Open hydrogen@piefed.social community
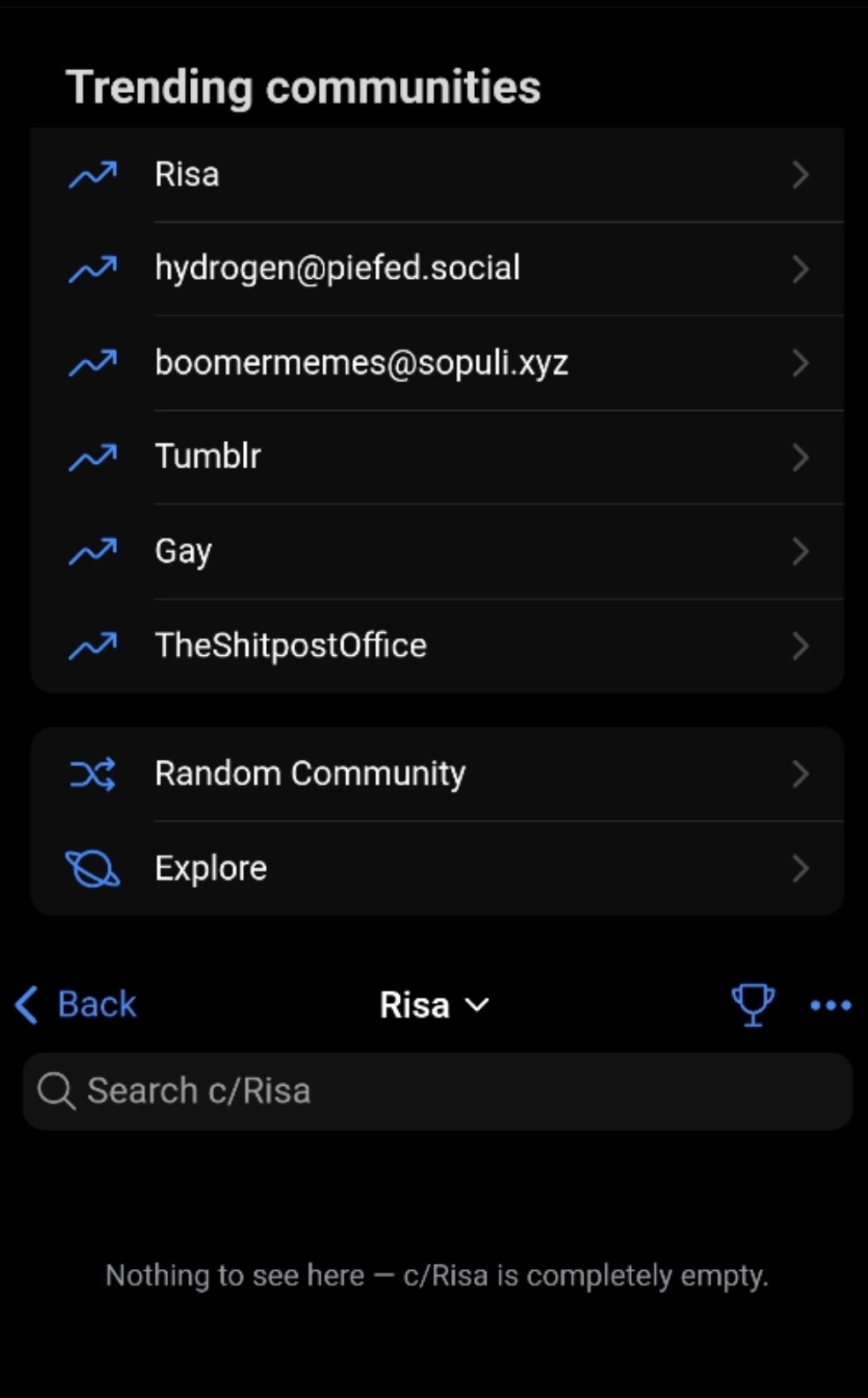Image resolution: width=868 pixels, height=1398 pixels. point(437,269)
